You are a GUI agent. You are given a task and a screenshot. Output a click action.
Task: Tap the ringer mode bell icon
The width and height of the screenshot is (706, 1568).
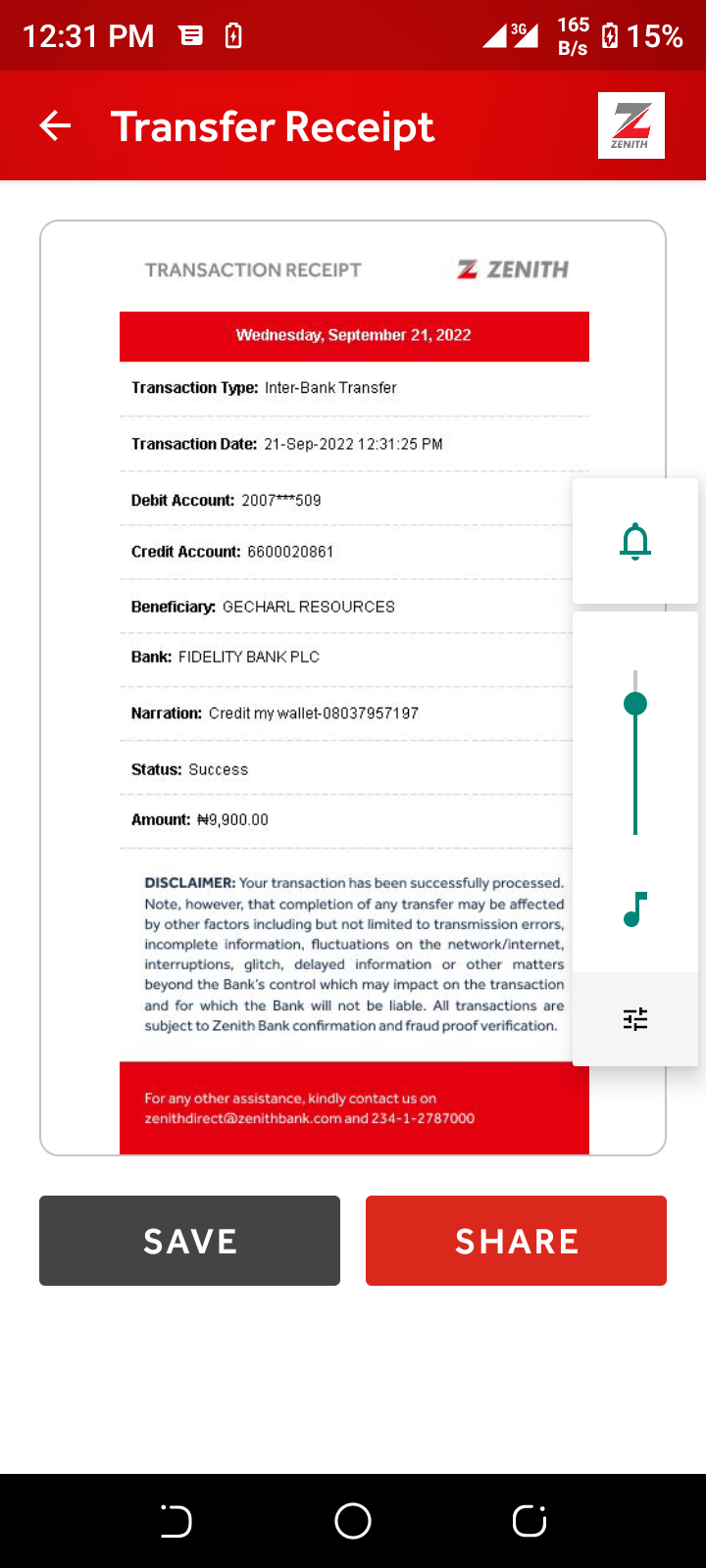(635, 541)
